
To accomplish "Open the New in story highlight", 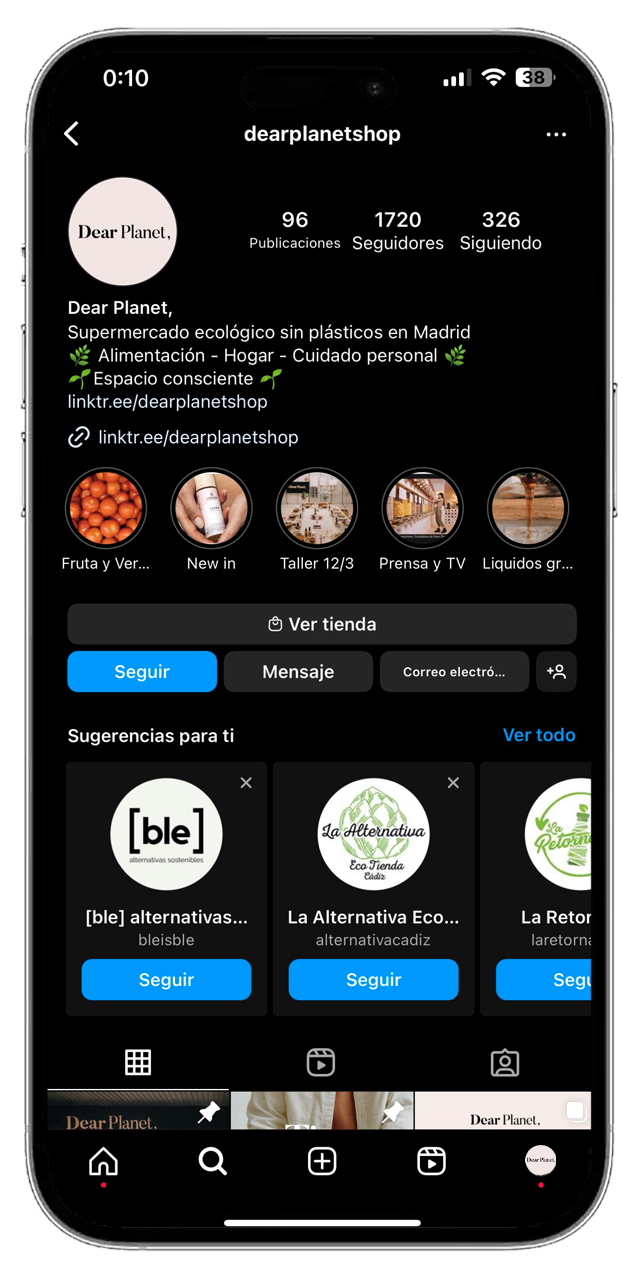I will click(211, 508).
